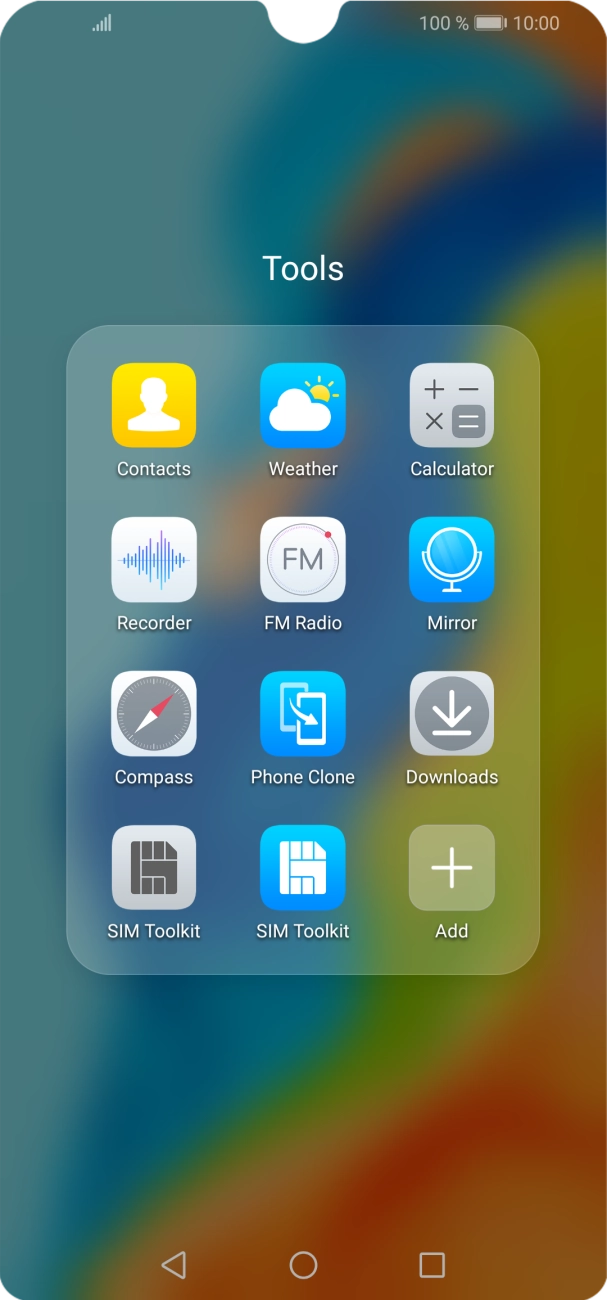Open the Compass app
The width and height of the screenshot is (607, 1300).
tap(153, 713)
